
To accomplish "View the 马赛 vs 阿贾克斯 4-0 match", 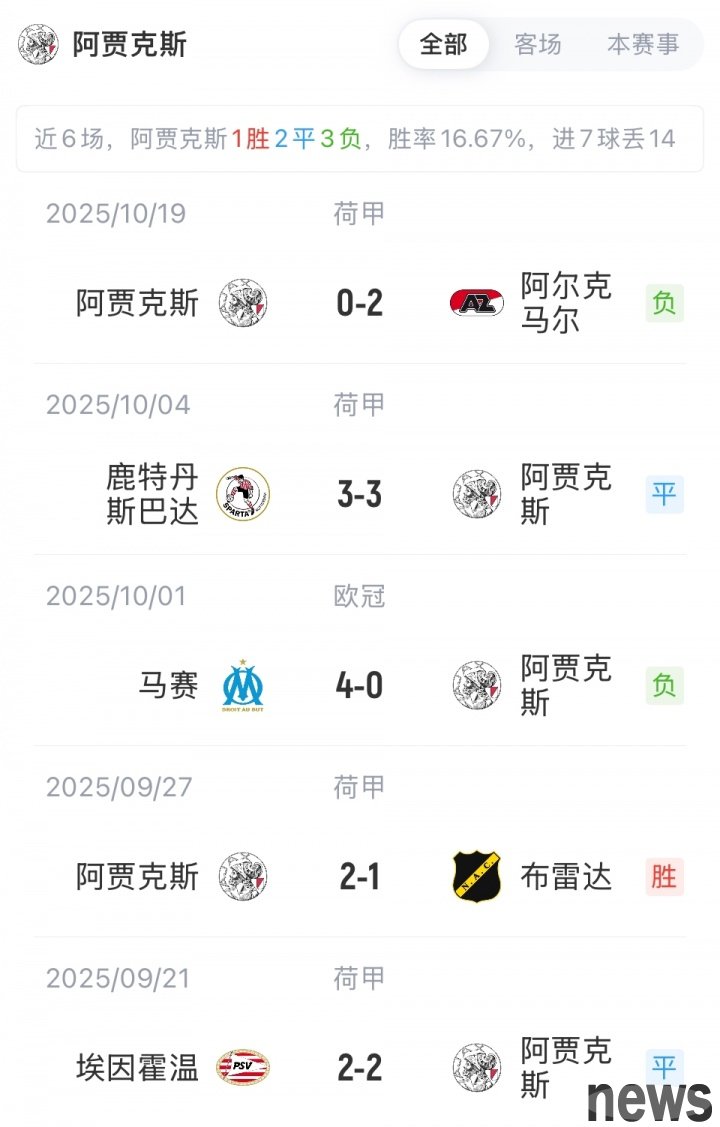I will [x=360, y=686].
